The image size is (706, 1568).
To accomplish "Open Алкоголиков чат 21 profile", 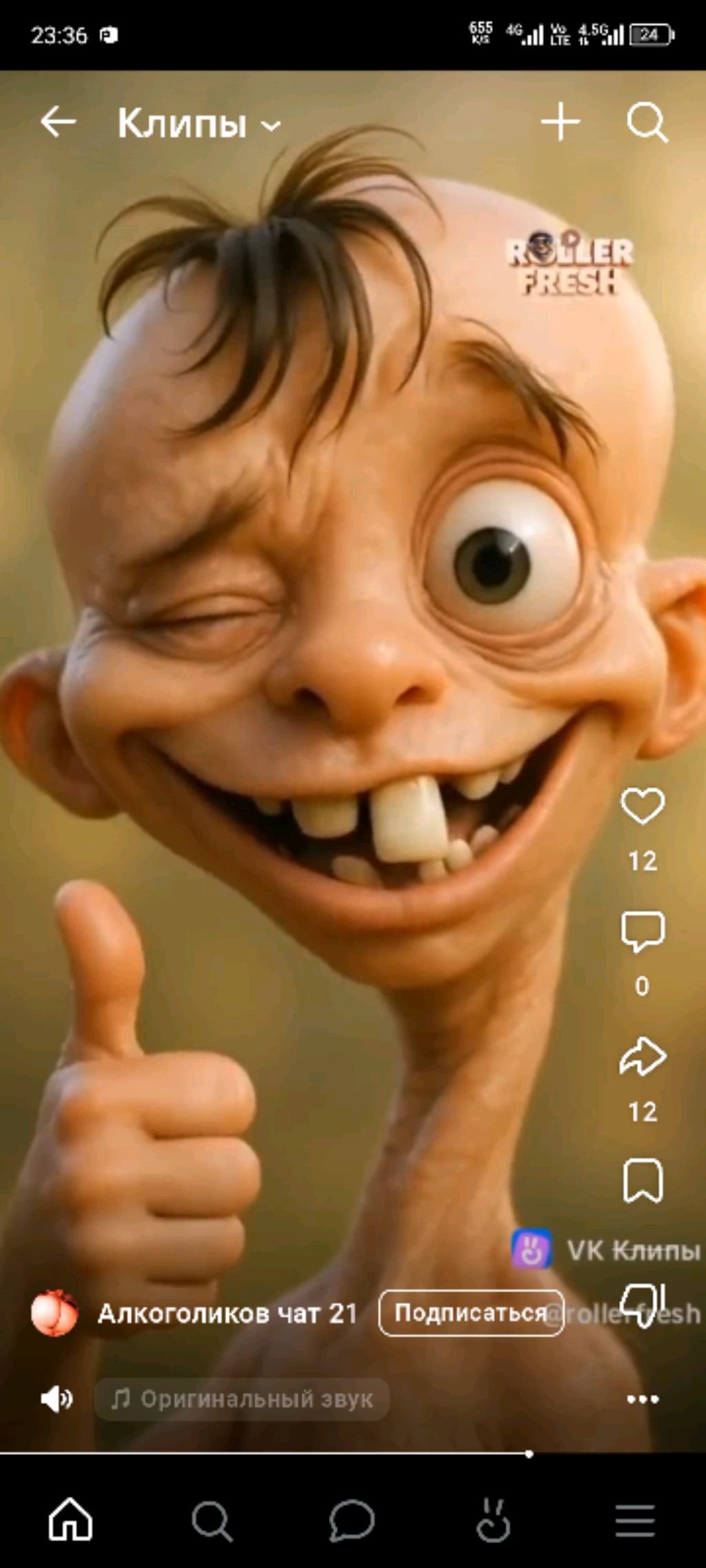I will tap(228, 1314).
